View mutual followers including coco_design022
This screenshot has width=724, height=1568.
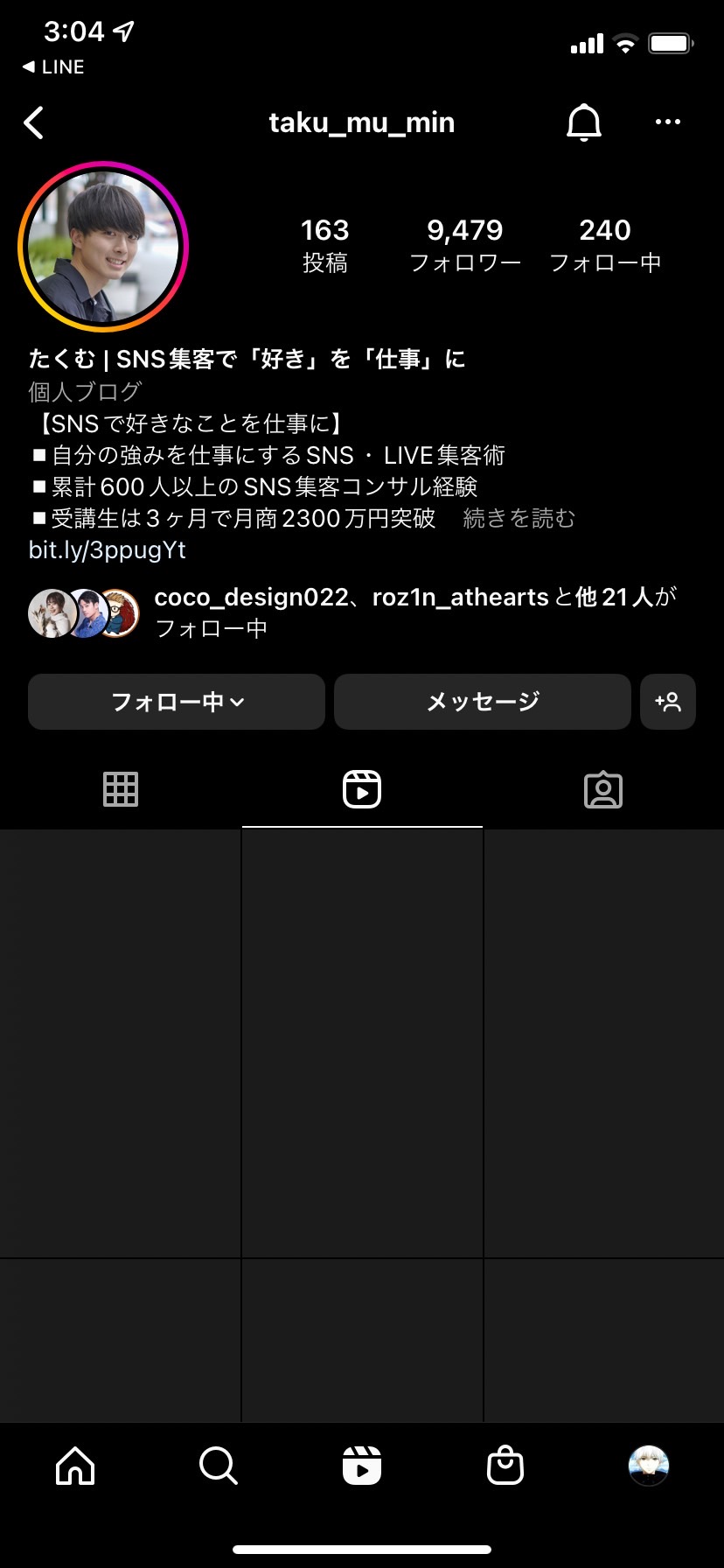[353, 612]
